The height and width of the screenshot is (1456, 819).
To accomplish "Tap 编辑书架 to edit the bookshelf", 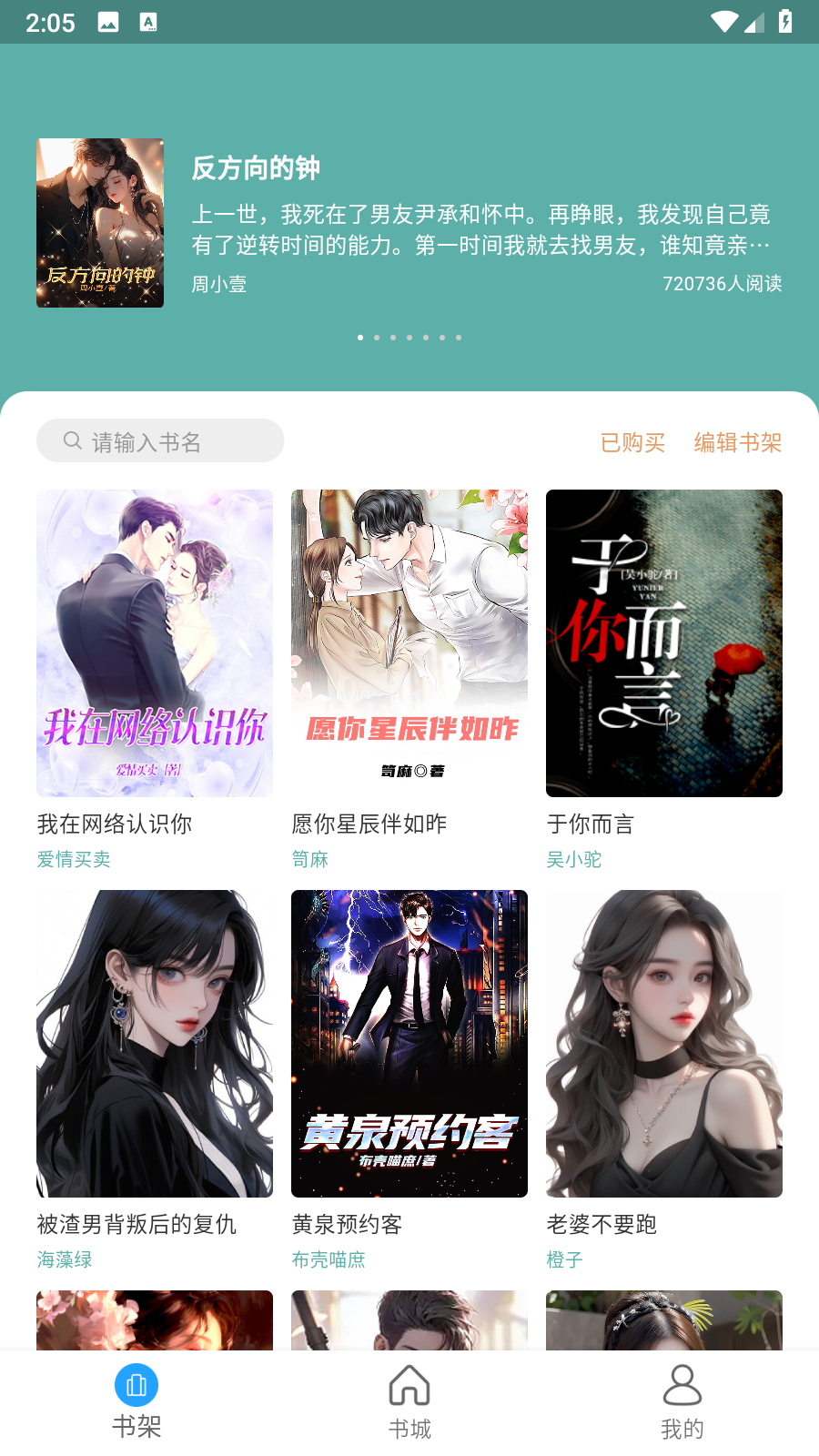I will click(x=737, y=442).
